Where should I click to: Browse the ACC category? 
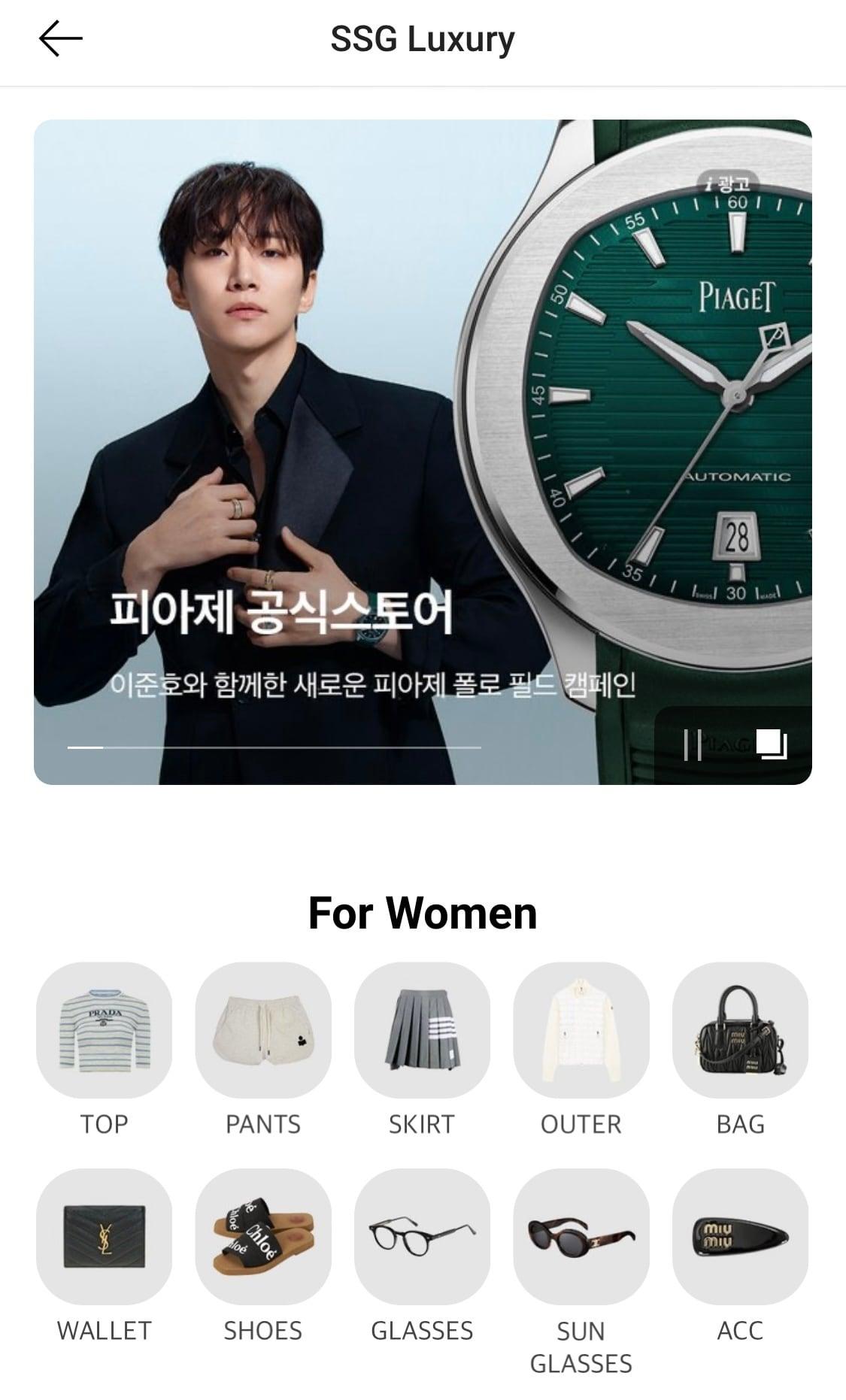[740, 1236]
